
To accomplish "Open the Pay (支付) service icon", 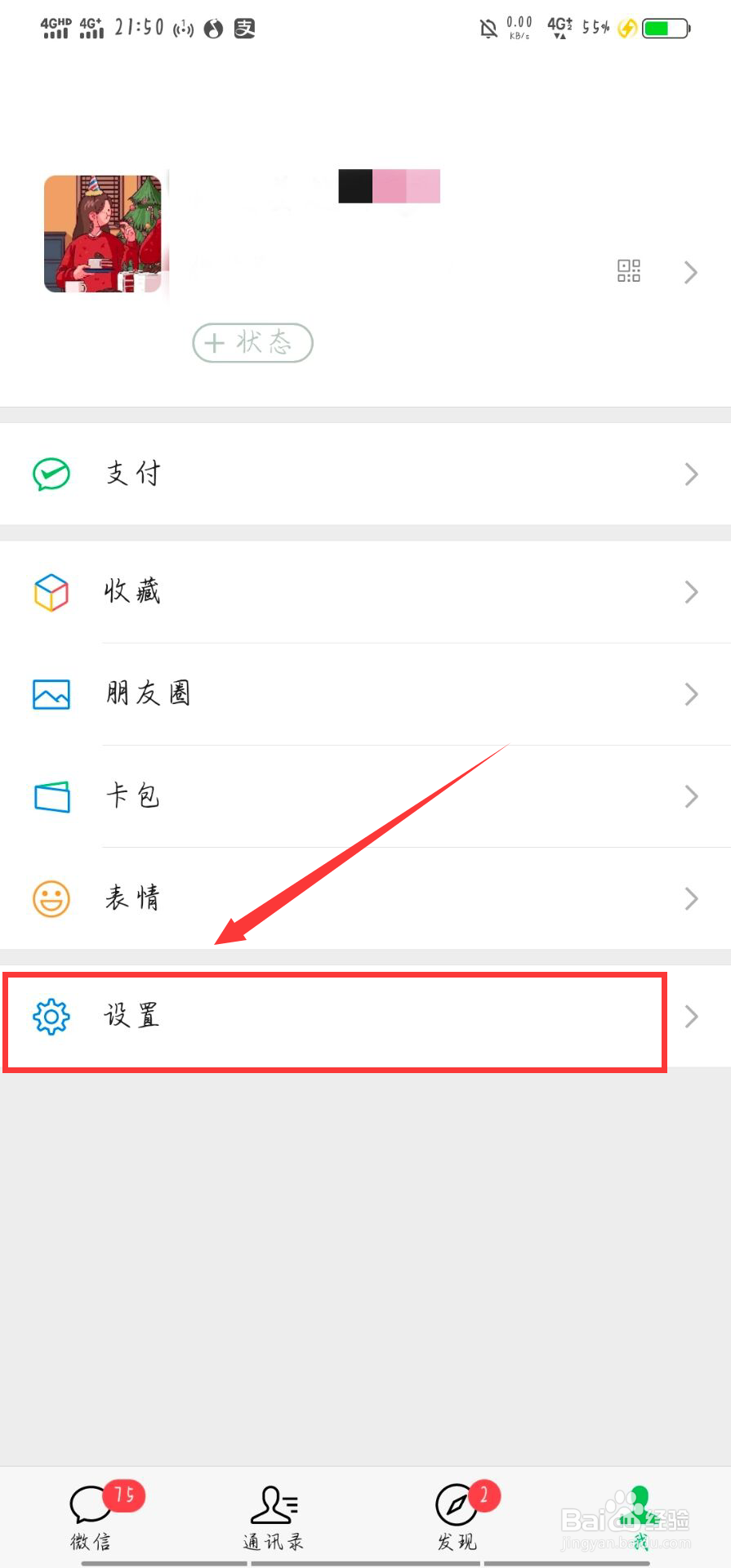I will coord(51,474).
